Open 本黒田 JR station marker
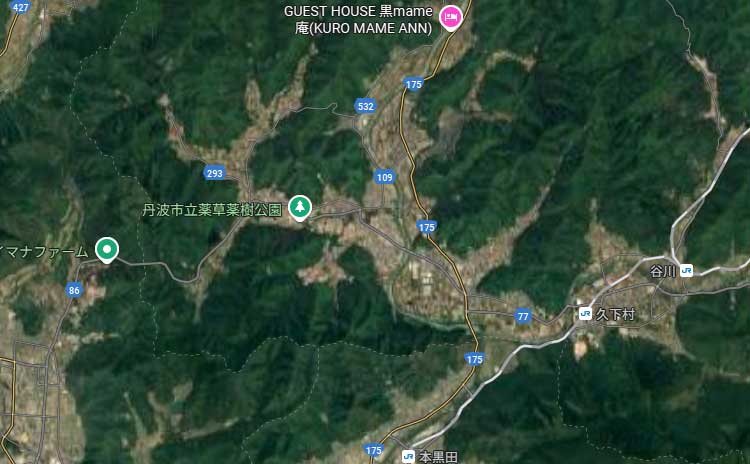This screenshot has width=750, height=464. pyautogui.click(x=408, y=456)
